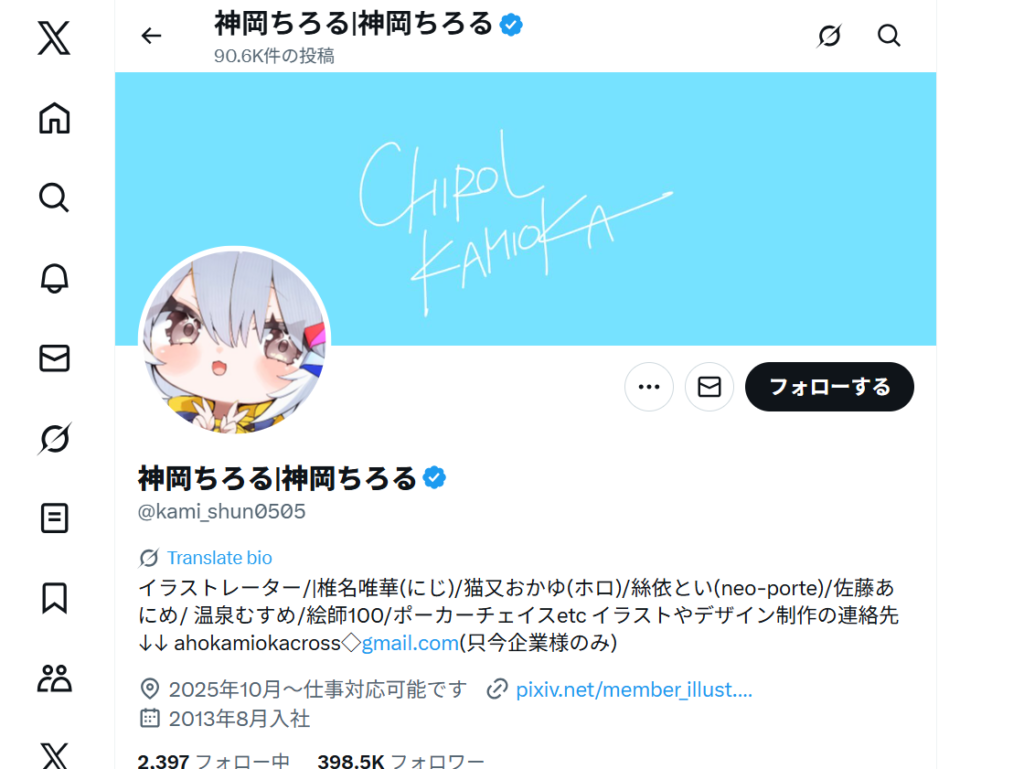
Task: Open Bookmarks in the sidebar
Action: (x=54, y=598)
